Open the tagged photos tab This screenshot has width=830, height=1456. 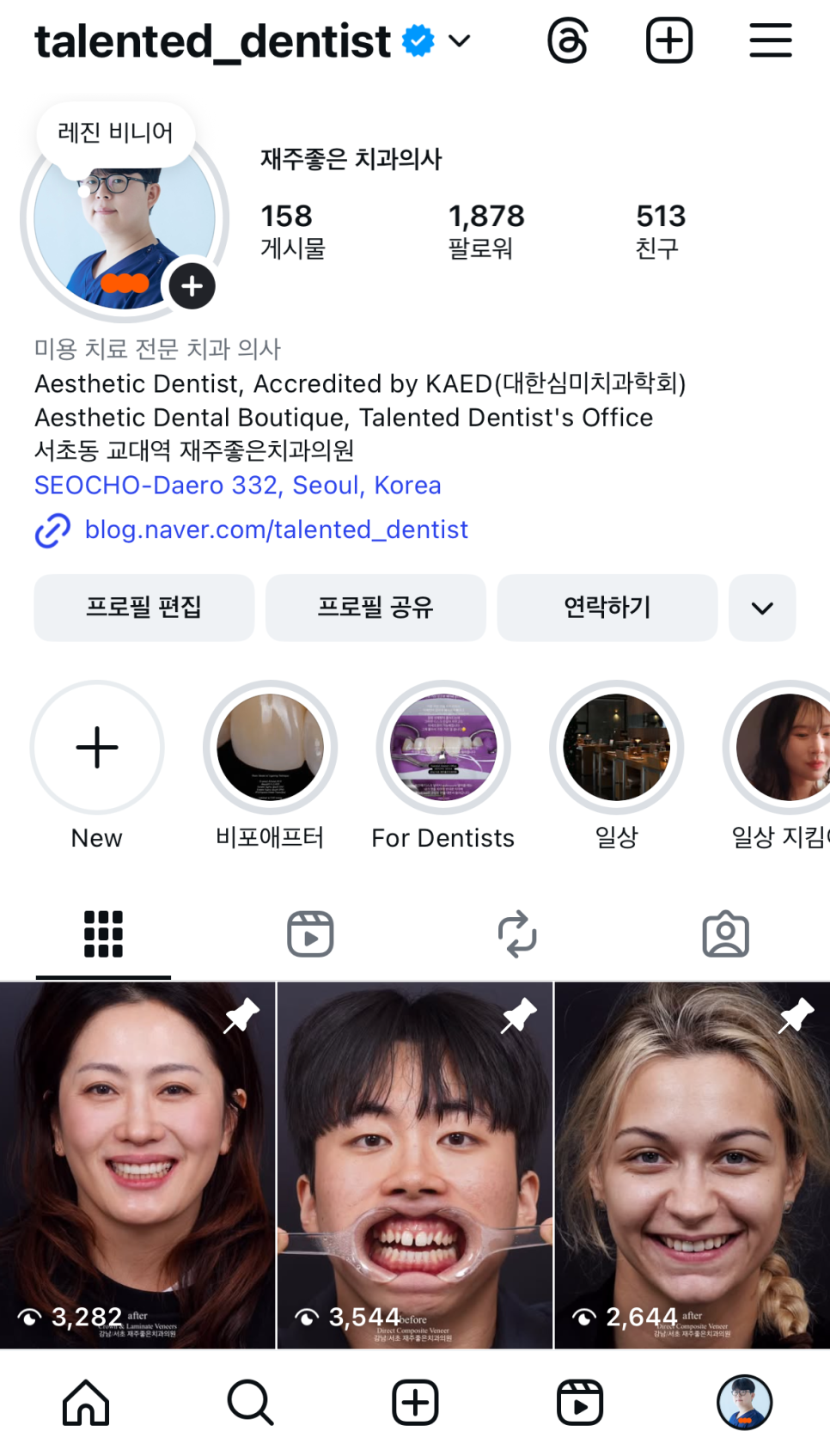[726, 933]
